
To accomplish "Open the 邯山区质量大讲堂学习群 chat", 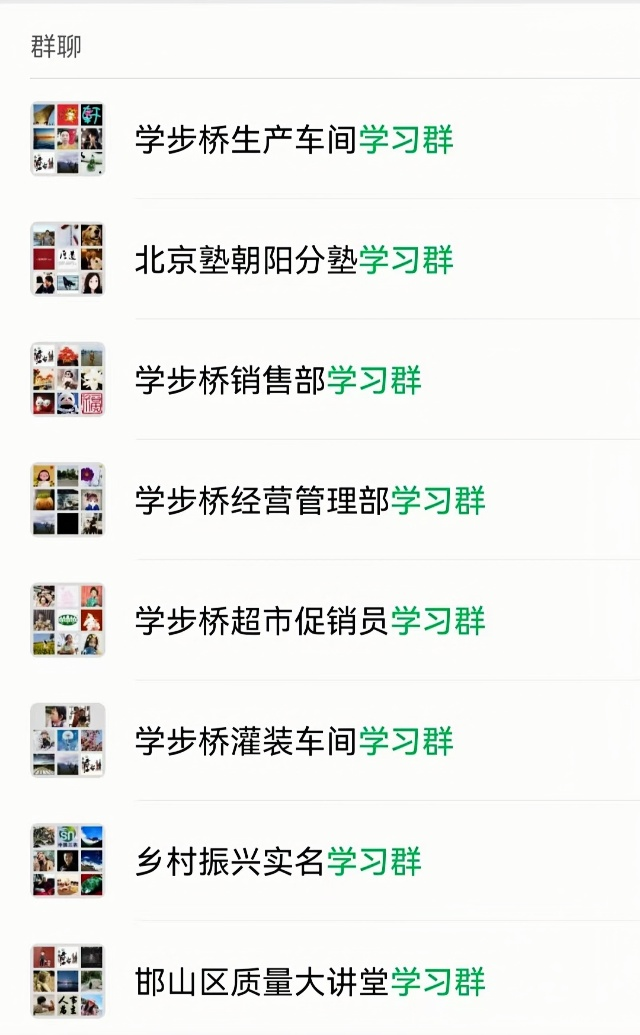I will (x=310, y=982).
